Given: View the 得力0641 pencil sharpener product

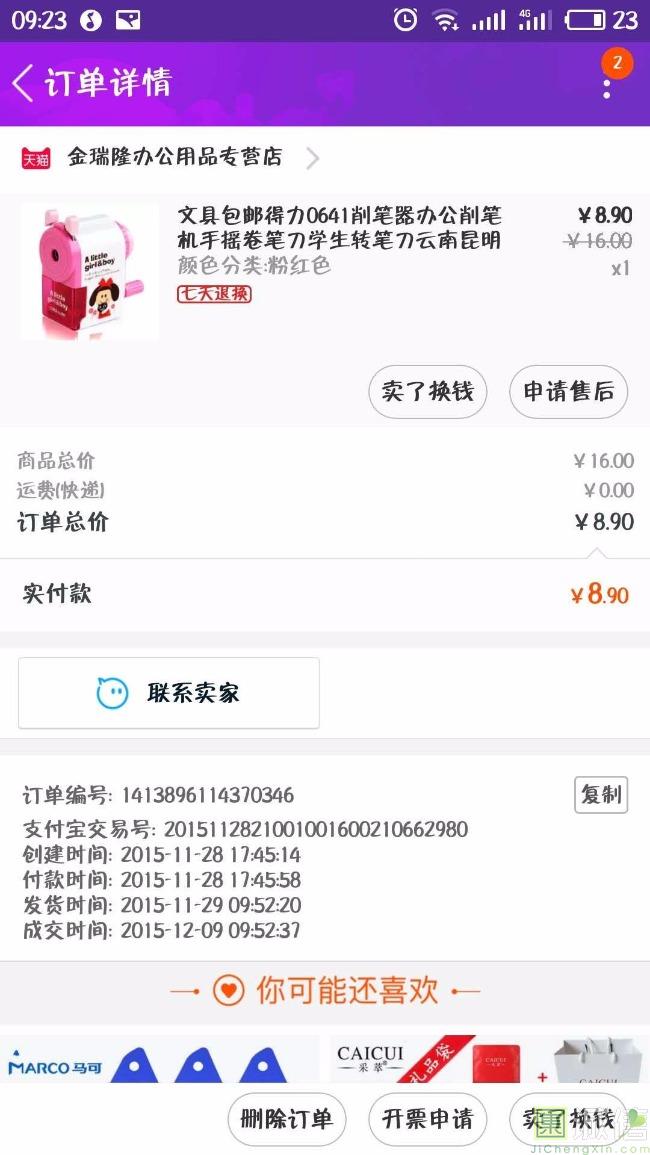Looking at the screenshot, I should (x=339, y=228).
